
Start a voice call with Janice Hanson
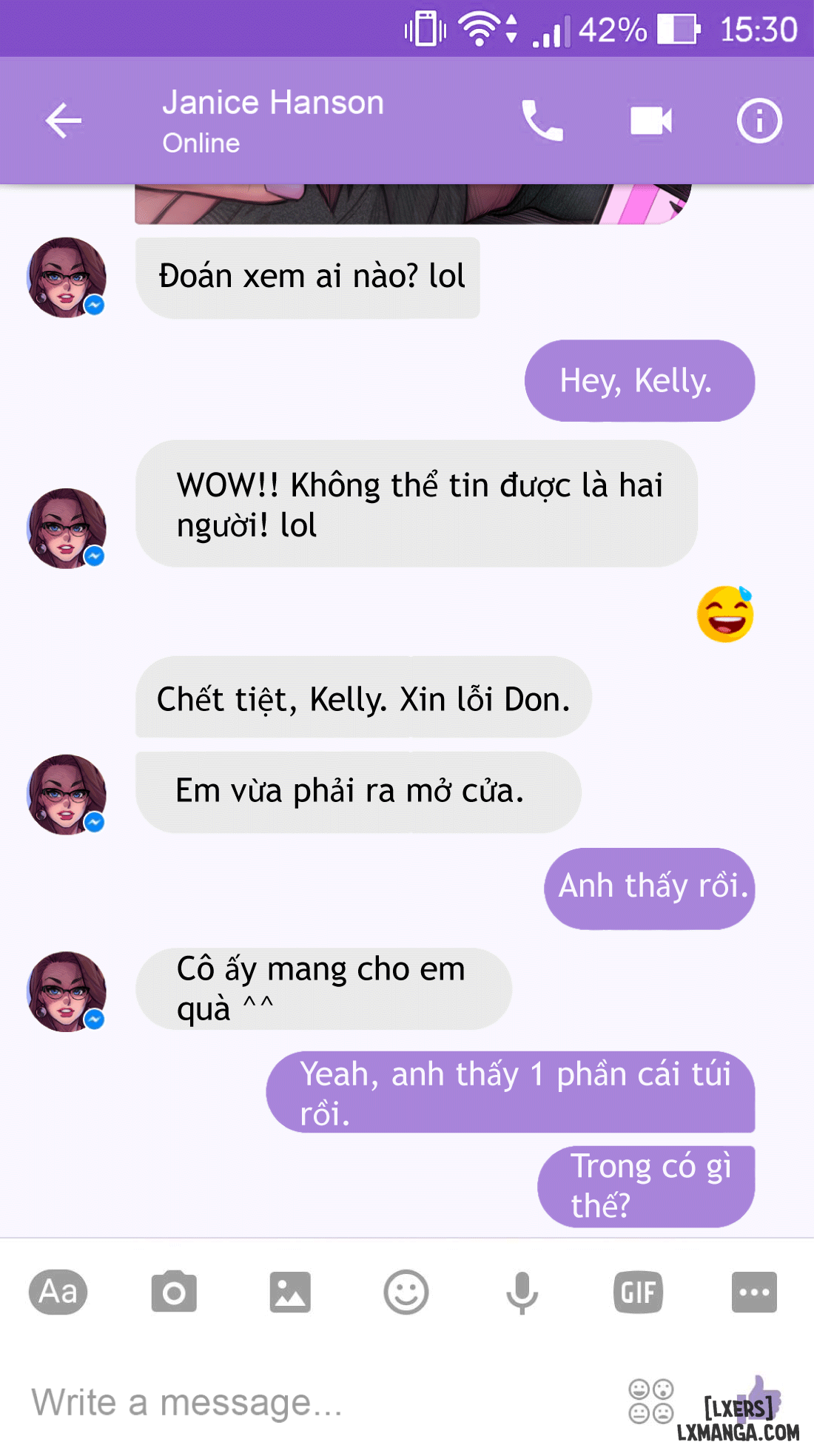point(542,121)
